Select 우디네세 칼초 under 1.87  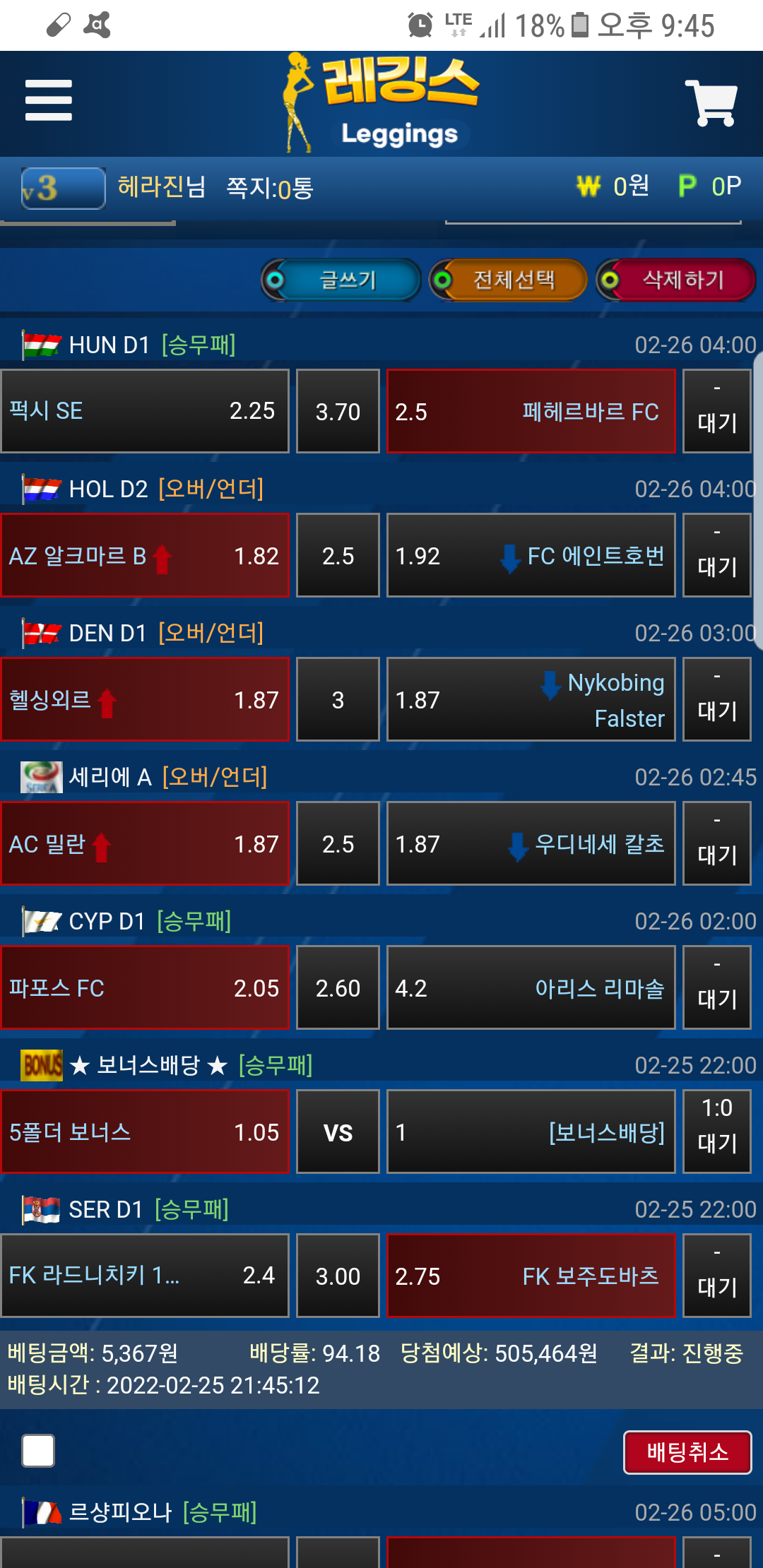(531, 844)
